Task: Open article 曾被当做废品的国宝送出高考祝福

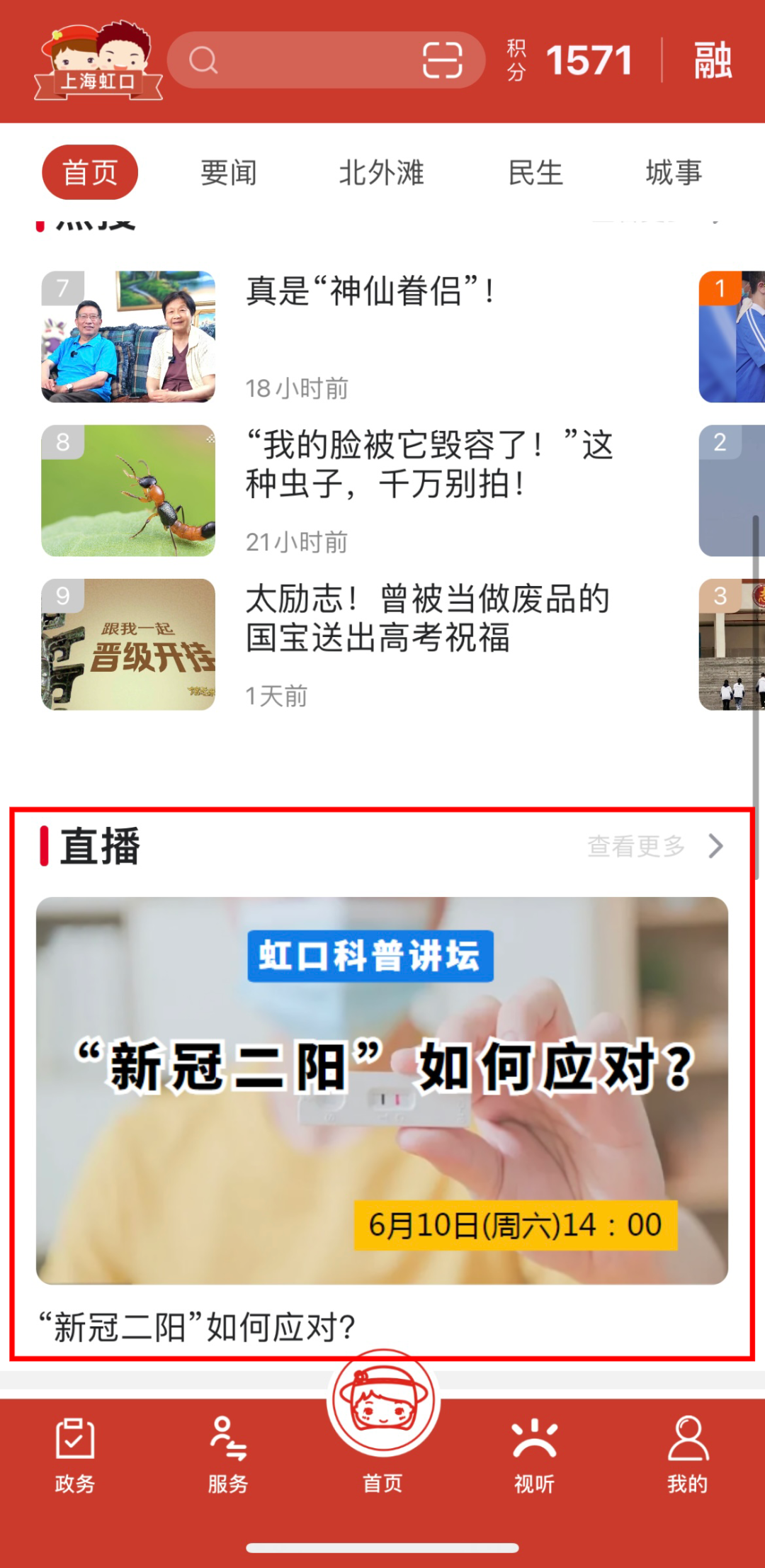Action: 427,618
